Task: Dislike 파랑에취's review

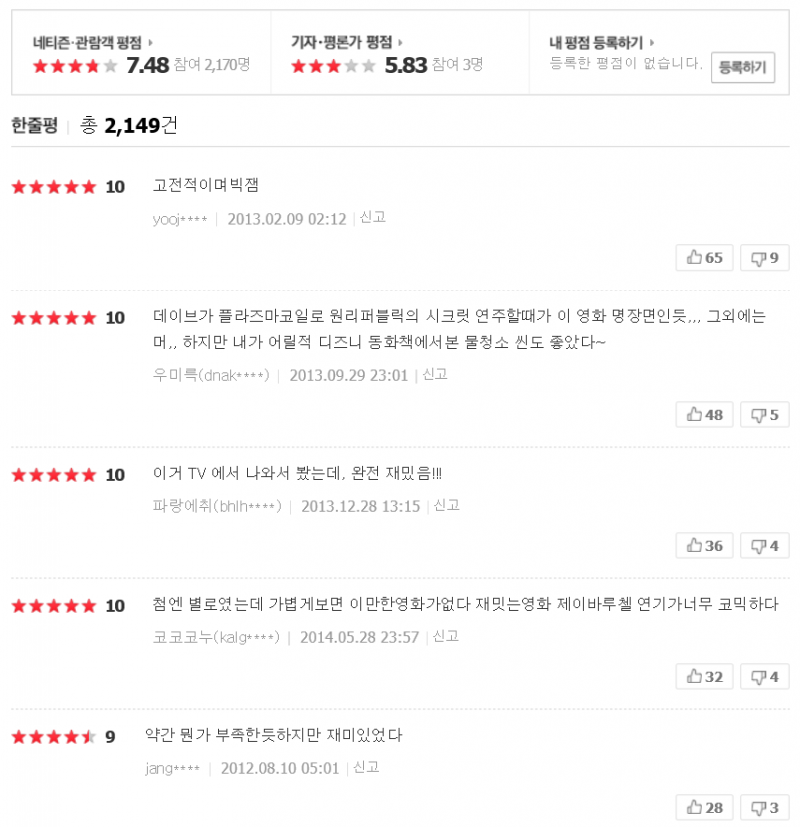Action: click(x=765, y=545)
